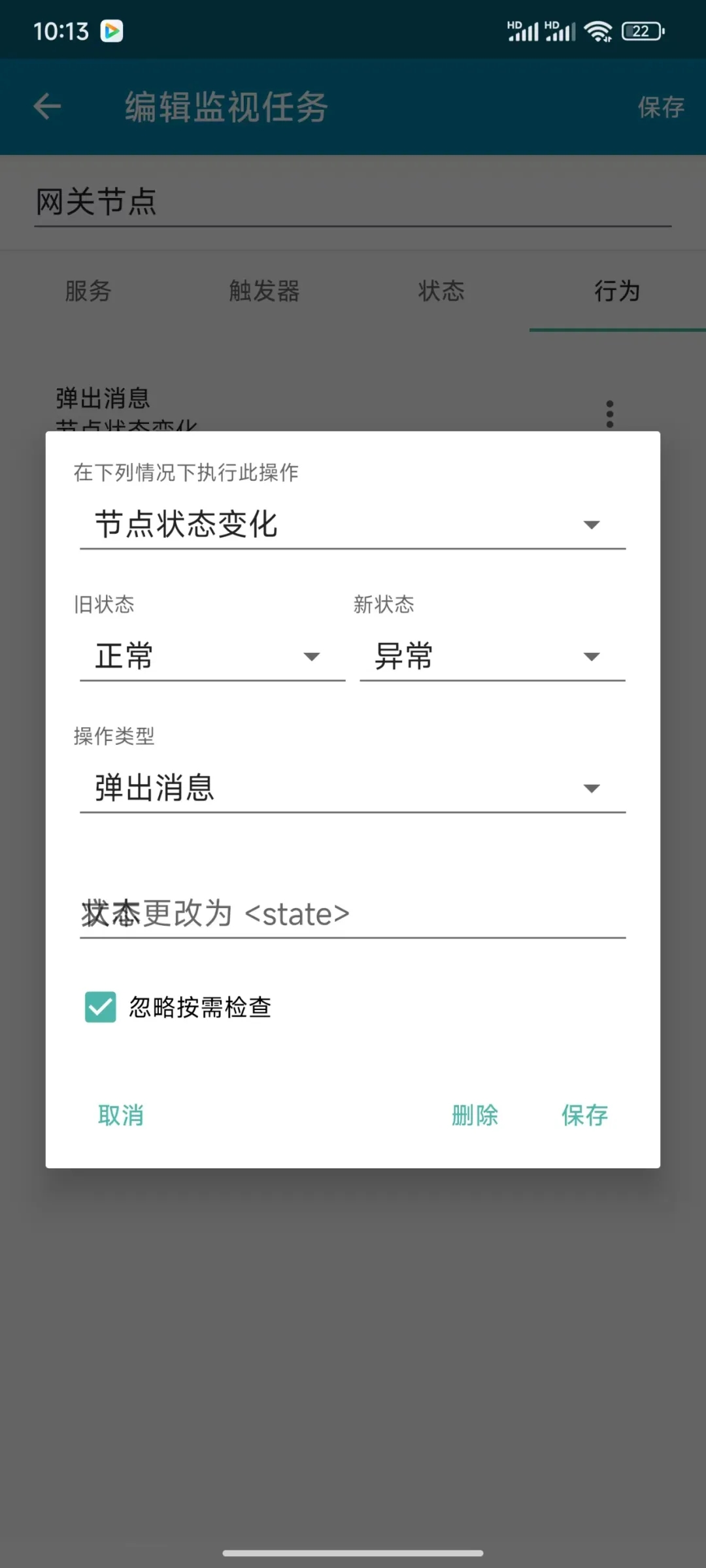Uncheck the 忽略按需检查 checkbox

tap(101, 1007)
